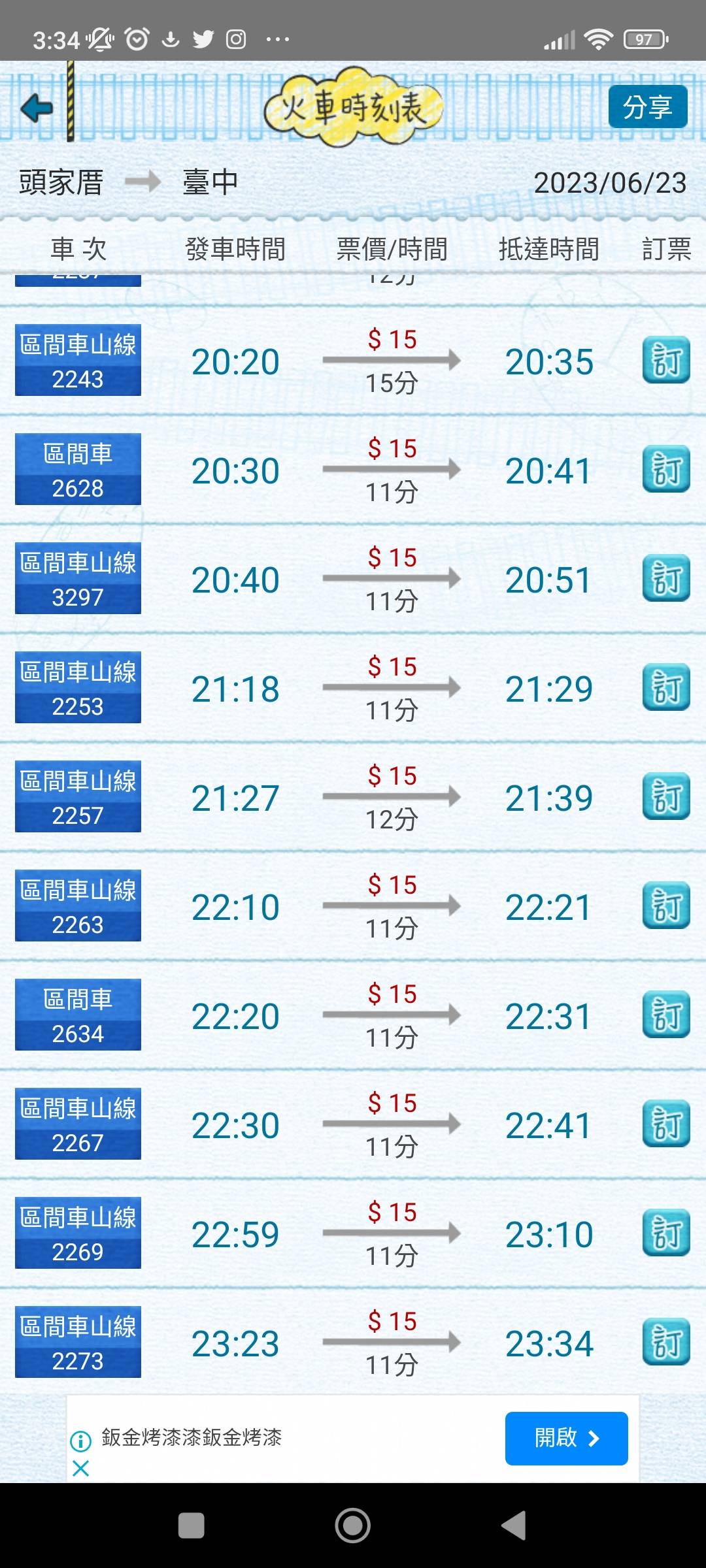
Task: Reserve train 2267 departing 22:30
Action: (666, 1124)
